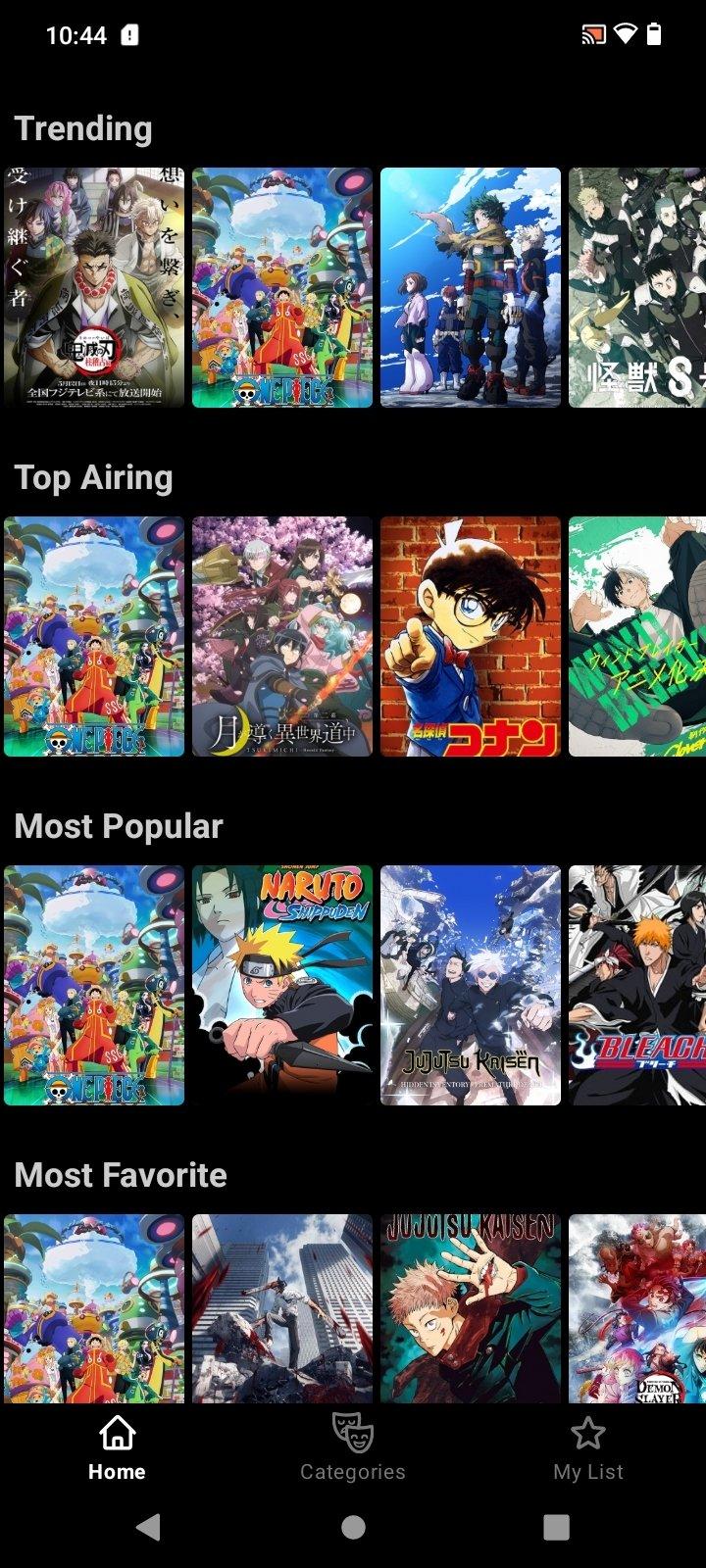Open Jujutsu Kaisen in Most Favorite
The image size is (706, 1568).
point(471,1308)
